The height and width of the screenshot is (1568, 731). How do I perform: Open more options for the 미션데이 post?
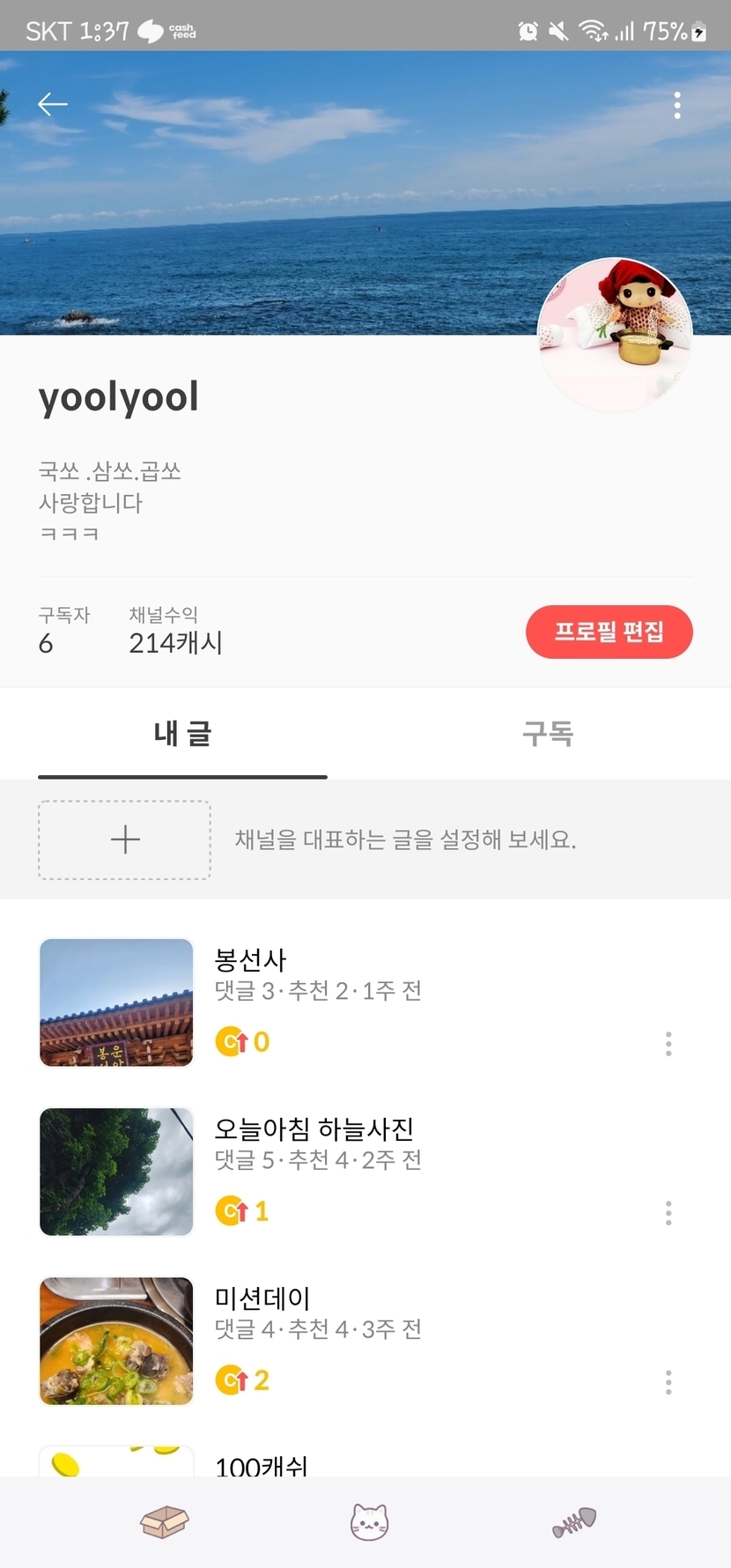668,1382
